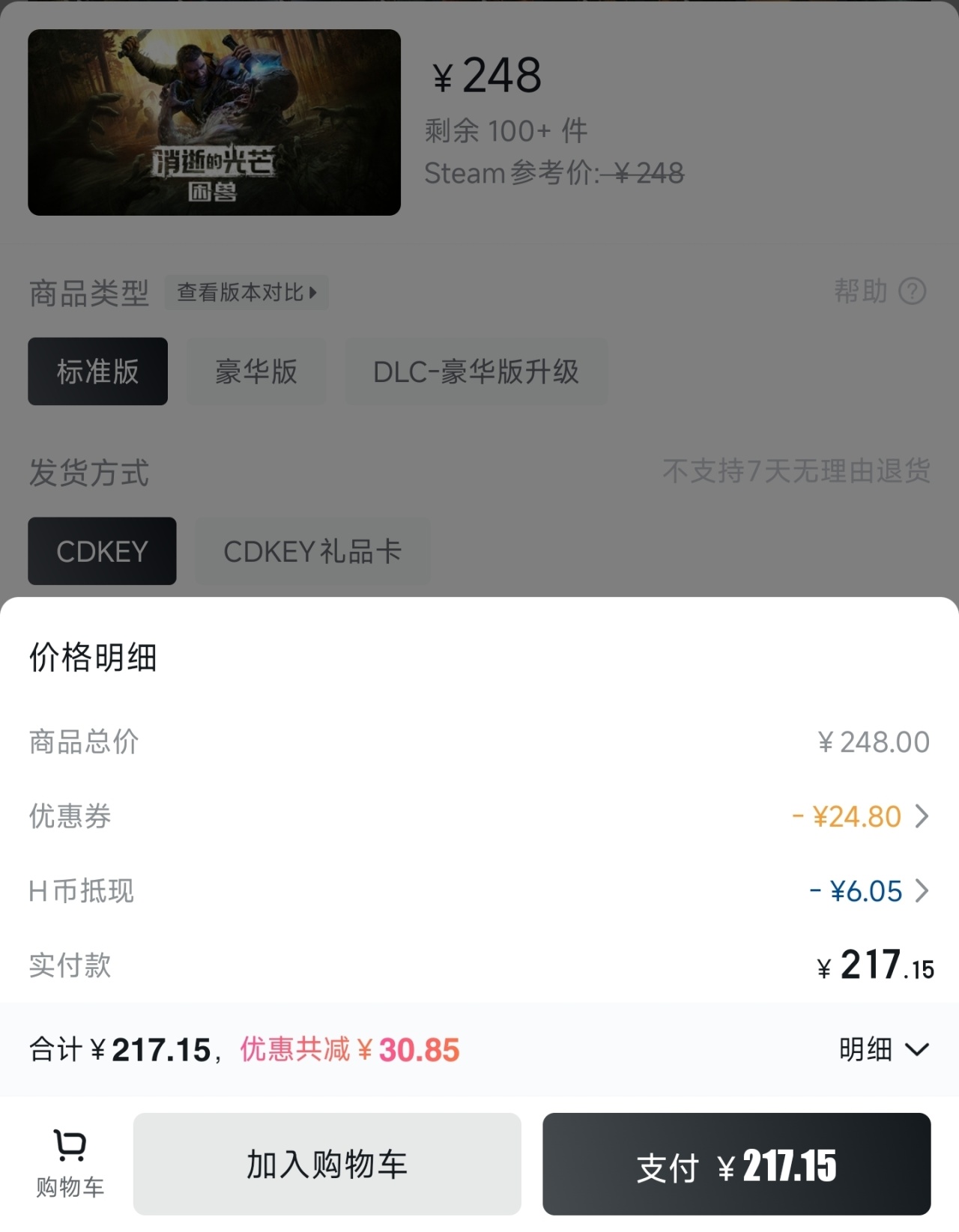
Task: Open 查看版本对比 version comparison
Action: 246,292
